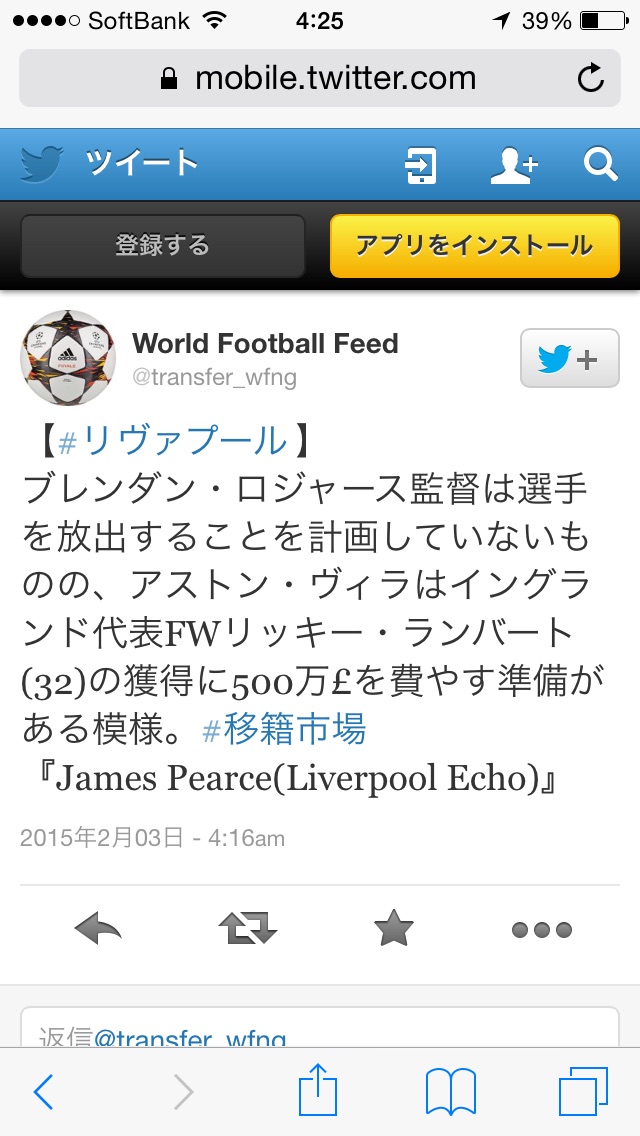The width and height of the screenshot is (640, 1136).
Task: Open the #移籍市場 hashtag
Action: [284, 730]
